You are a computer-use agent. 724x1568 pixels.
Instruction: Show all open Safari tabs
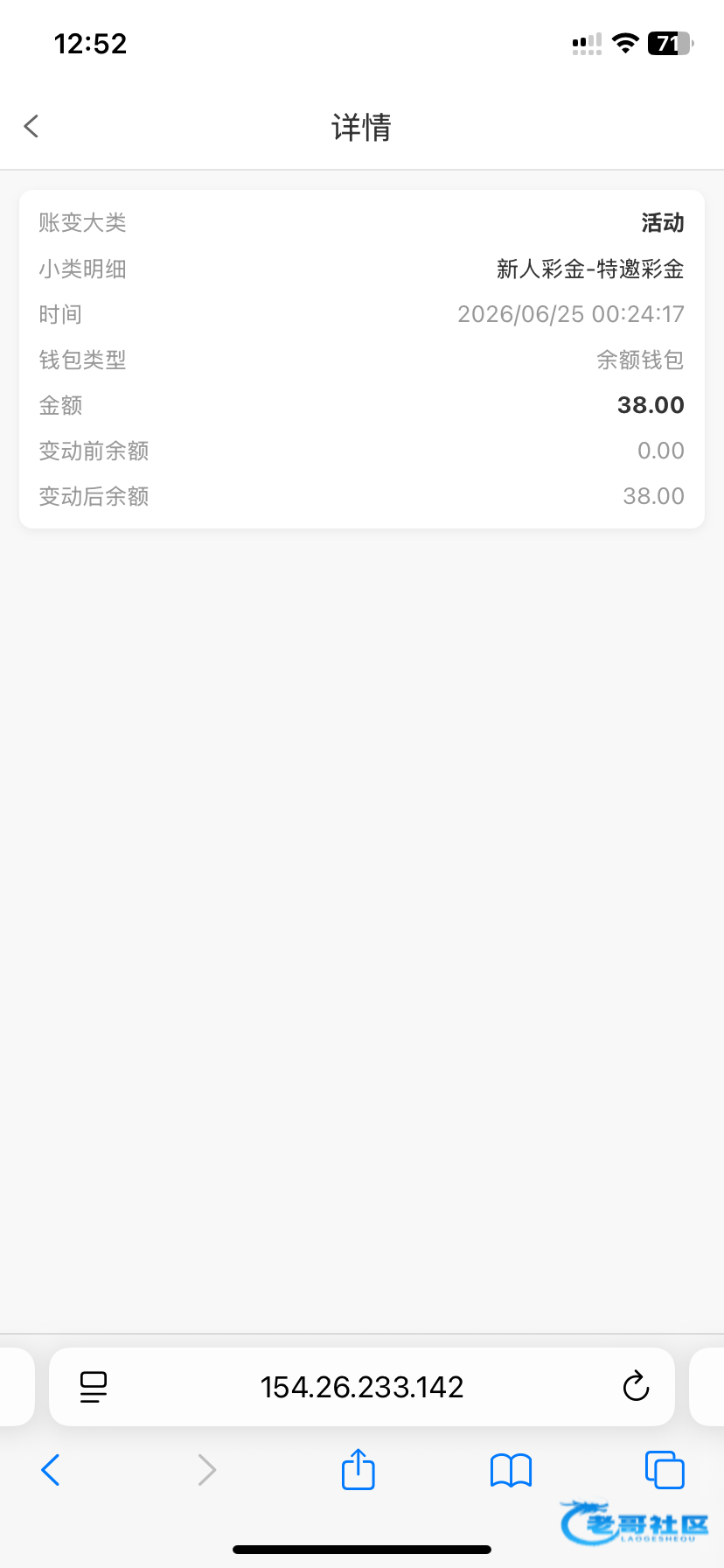[665, 1470]
